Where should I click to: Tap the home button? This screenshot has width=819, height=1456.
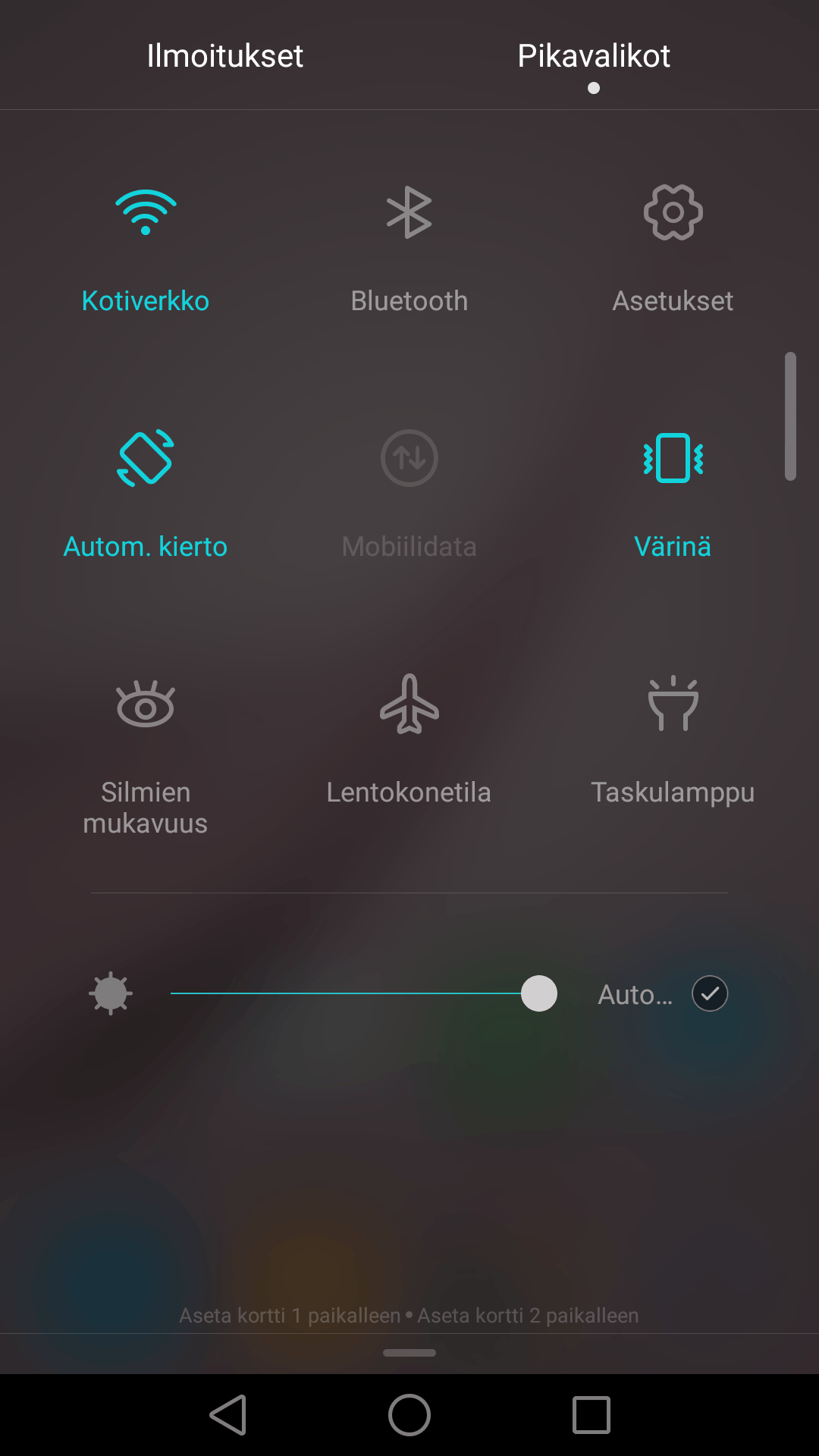pyautogui.click(x=409, y=1415)
